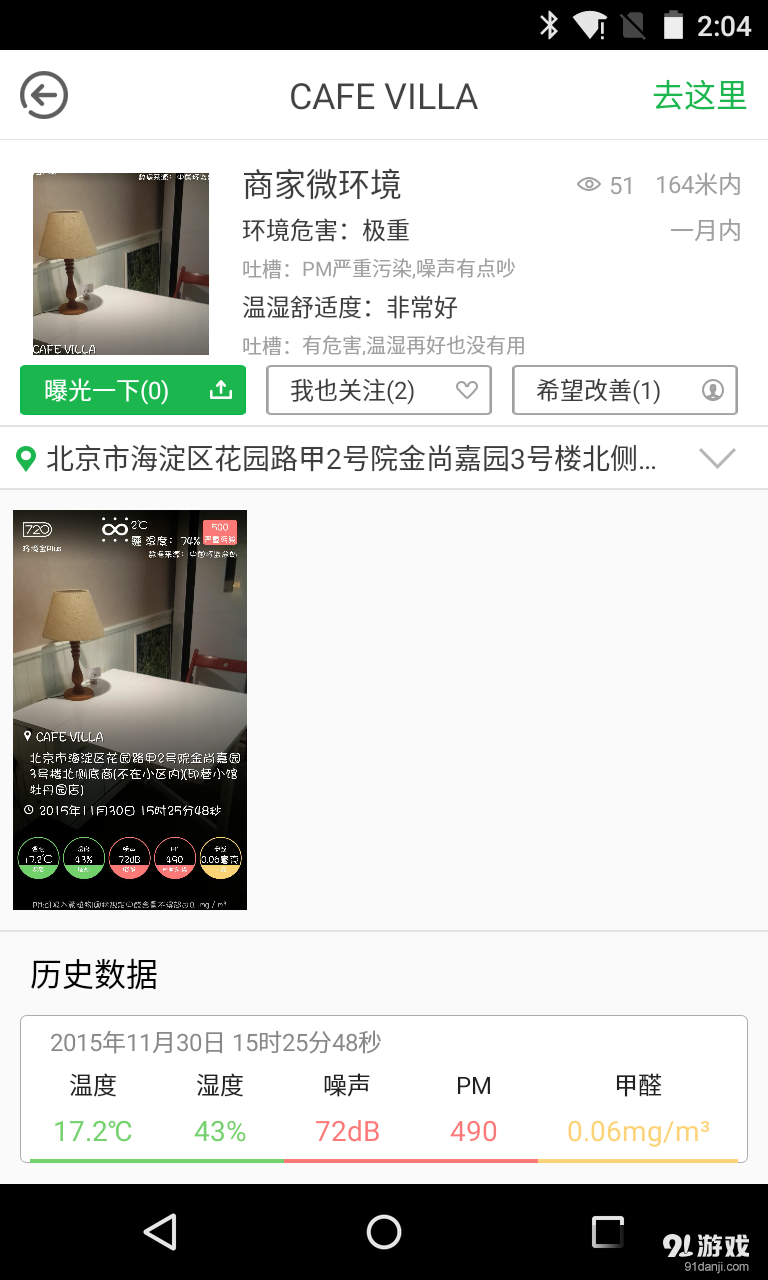This screenshot has width=768, height=1280.
Task: Tap the eye view-count icon beside 51
Action: [590, 185]
